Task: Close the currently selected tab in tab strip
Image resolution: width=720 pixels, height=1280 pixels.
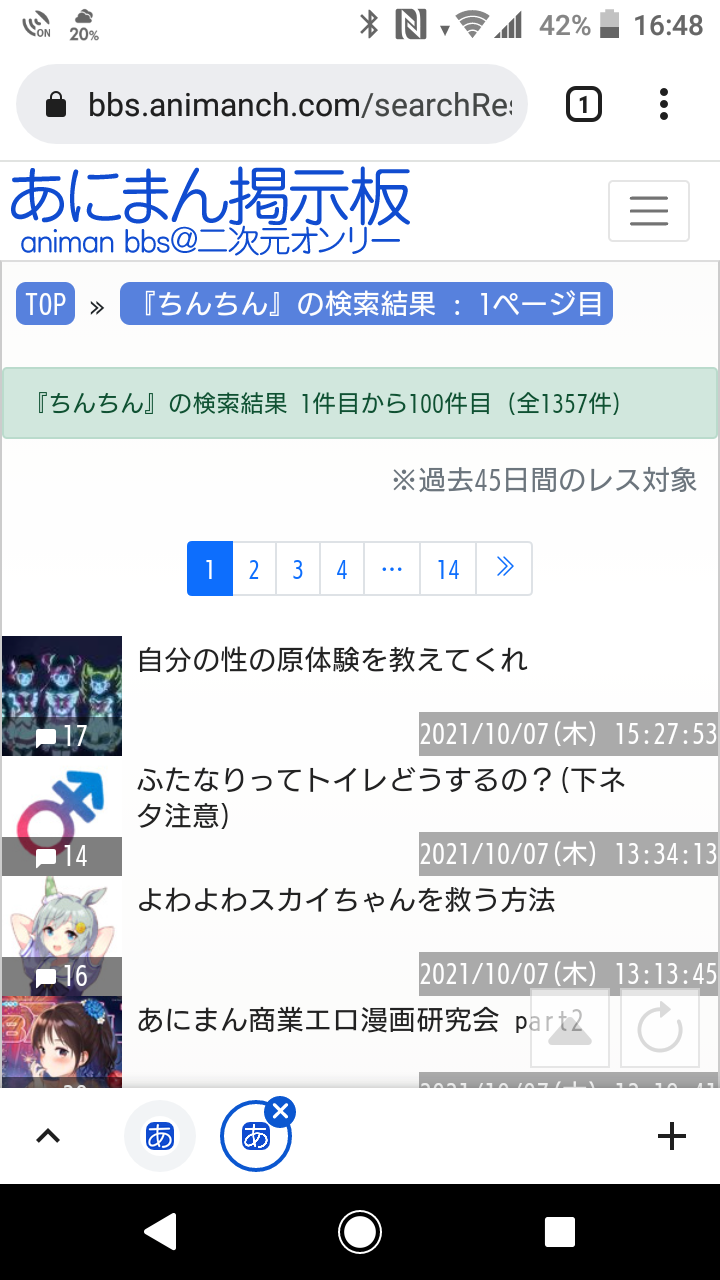Action: pos(280,1111)
